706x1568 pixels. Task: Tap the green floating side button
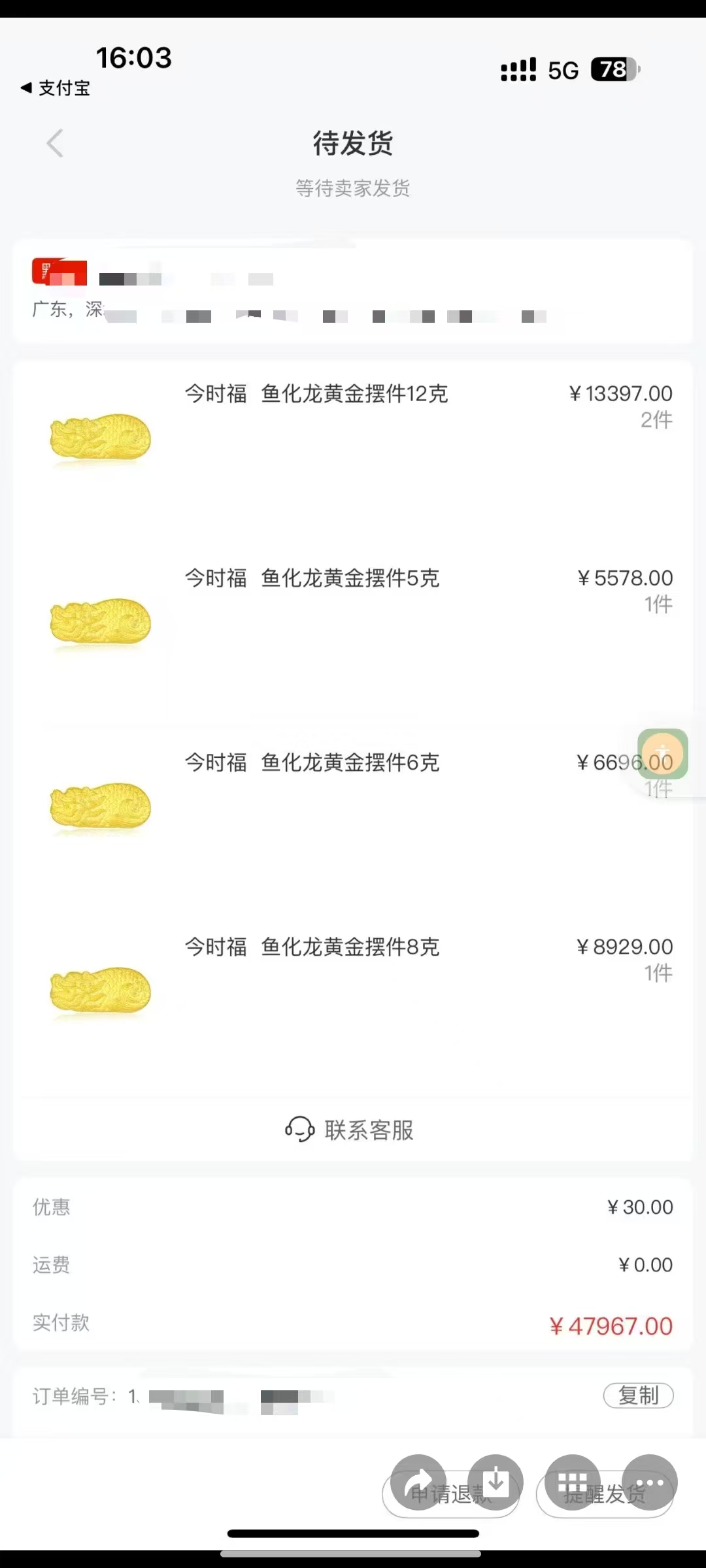pyautogui.click(x=663, y=754)
